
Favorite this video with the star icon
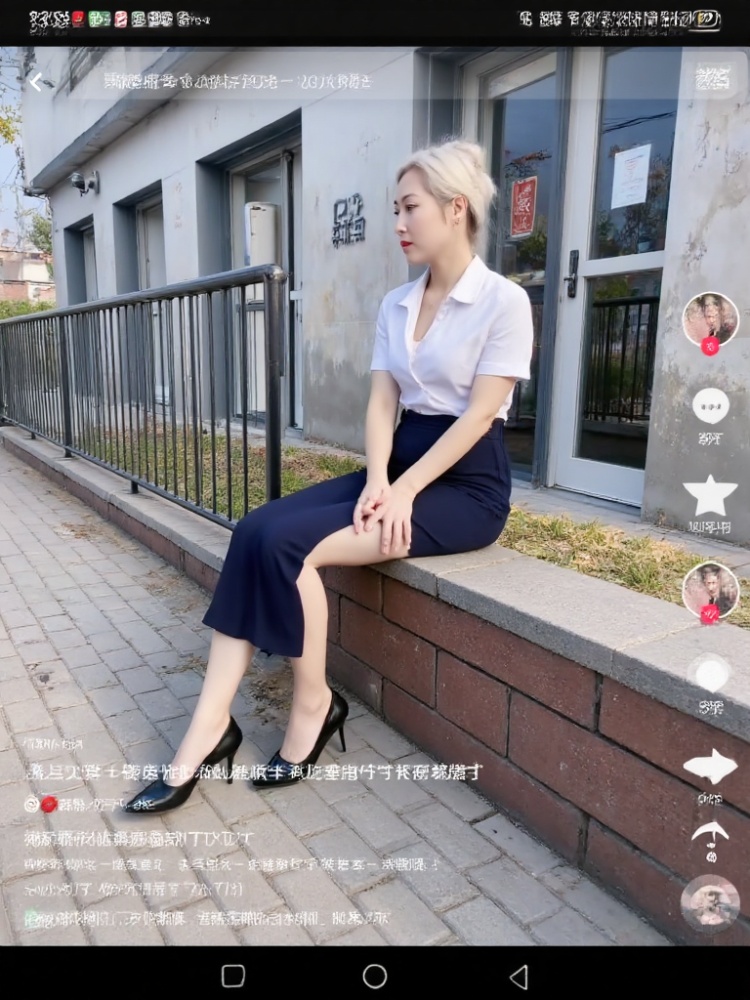point(710,496)
